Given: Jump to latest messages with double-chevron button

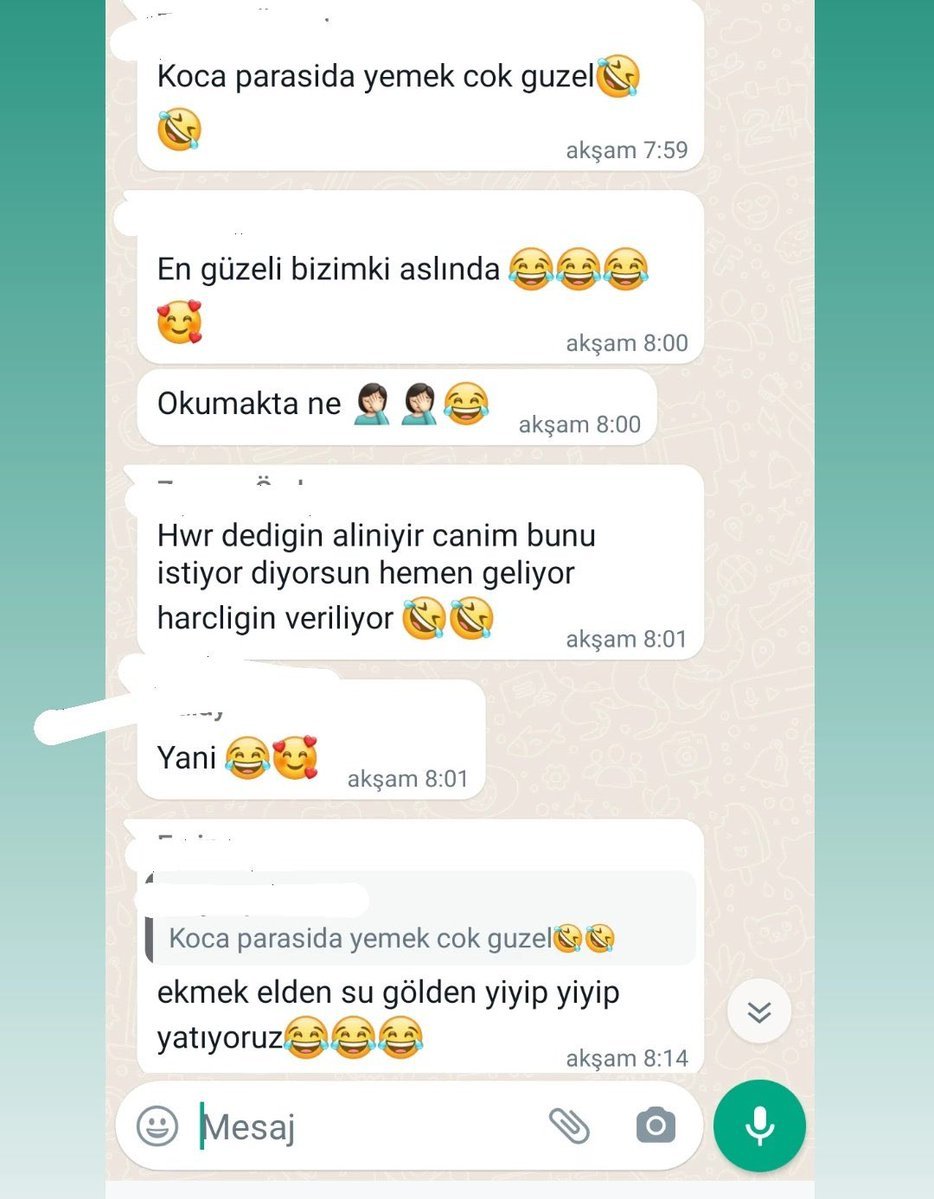Looking at the screenshot, I should click(x=759, y=1012).
